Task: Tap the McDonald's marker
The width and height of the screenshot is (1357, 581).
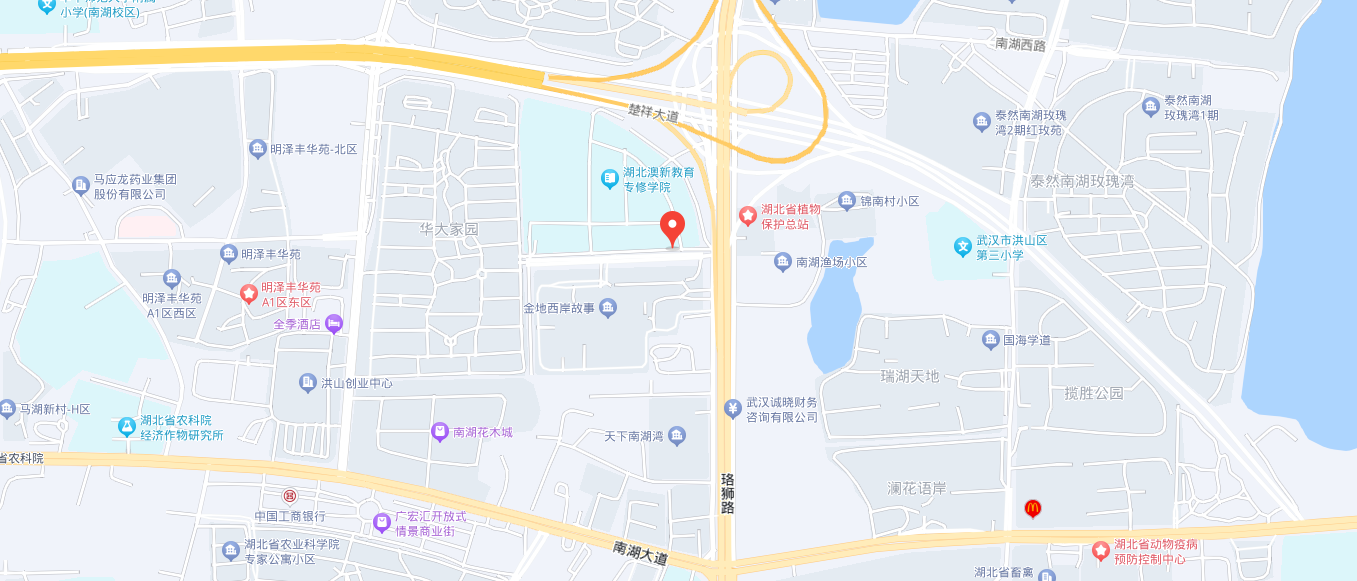Action: point(1033,509)
